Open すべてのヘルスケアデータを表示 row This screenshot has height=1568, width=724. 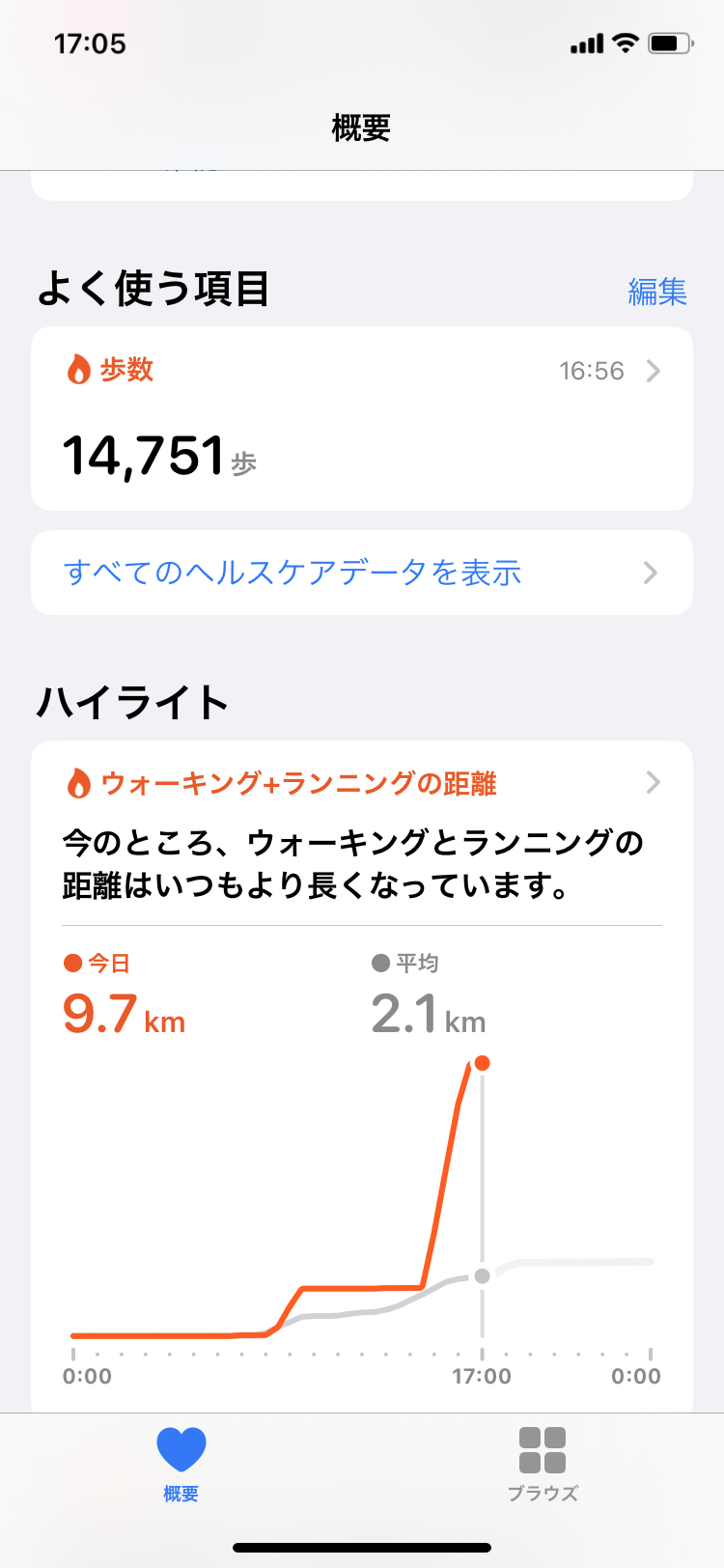click(362, 573)
